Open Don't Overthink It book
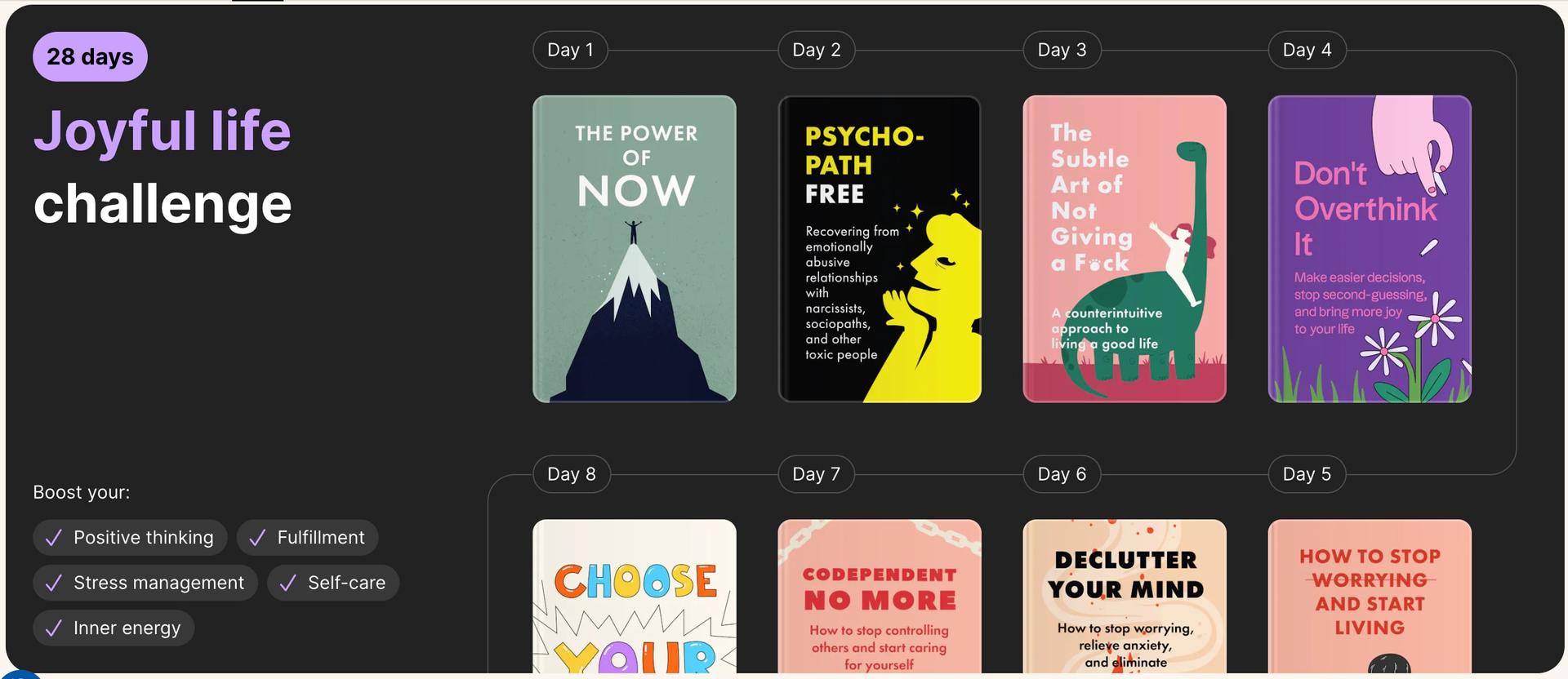 (1370, 249)
